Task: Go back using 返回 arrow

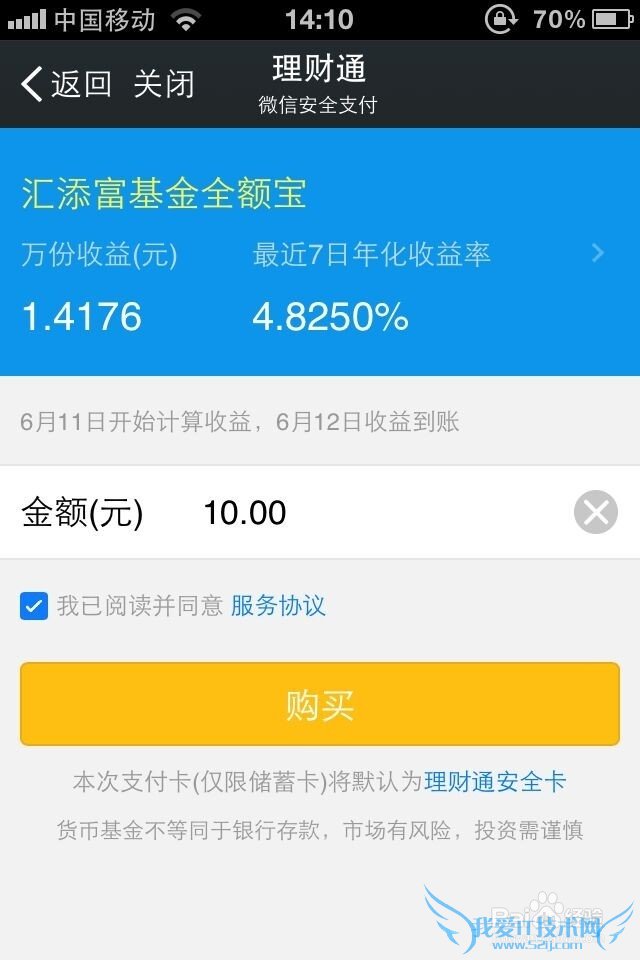Action: click(64, 84)
